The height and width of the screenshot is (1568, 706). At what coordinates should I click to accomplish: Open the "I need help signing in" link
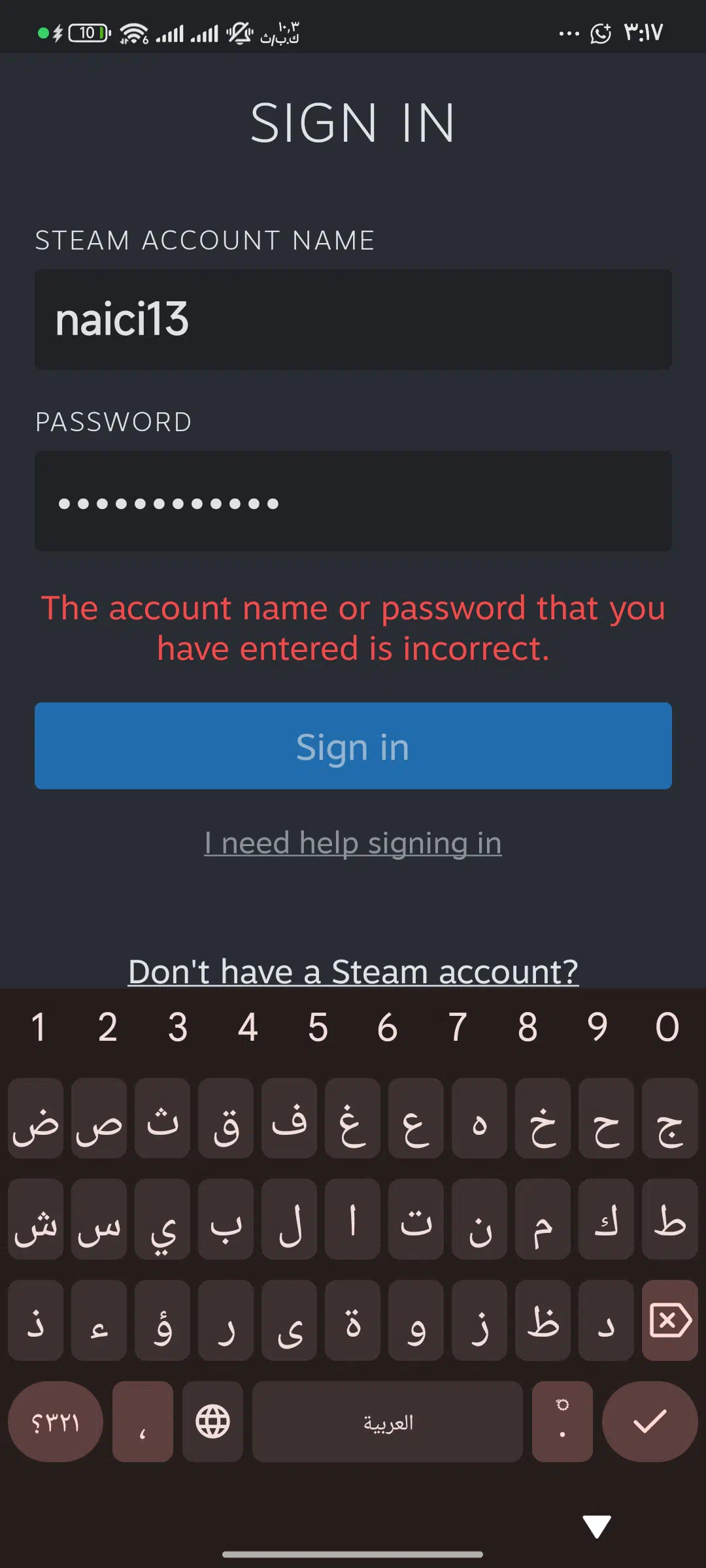point(353,843)
